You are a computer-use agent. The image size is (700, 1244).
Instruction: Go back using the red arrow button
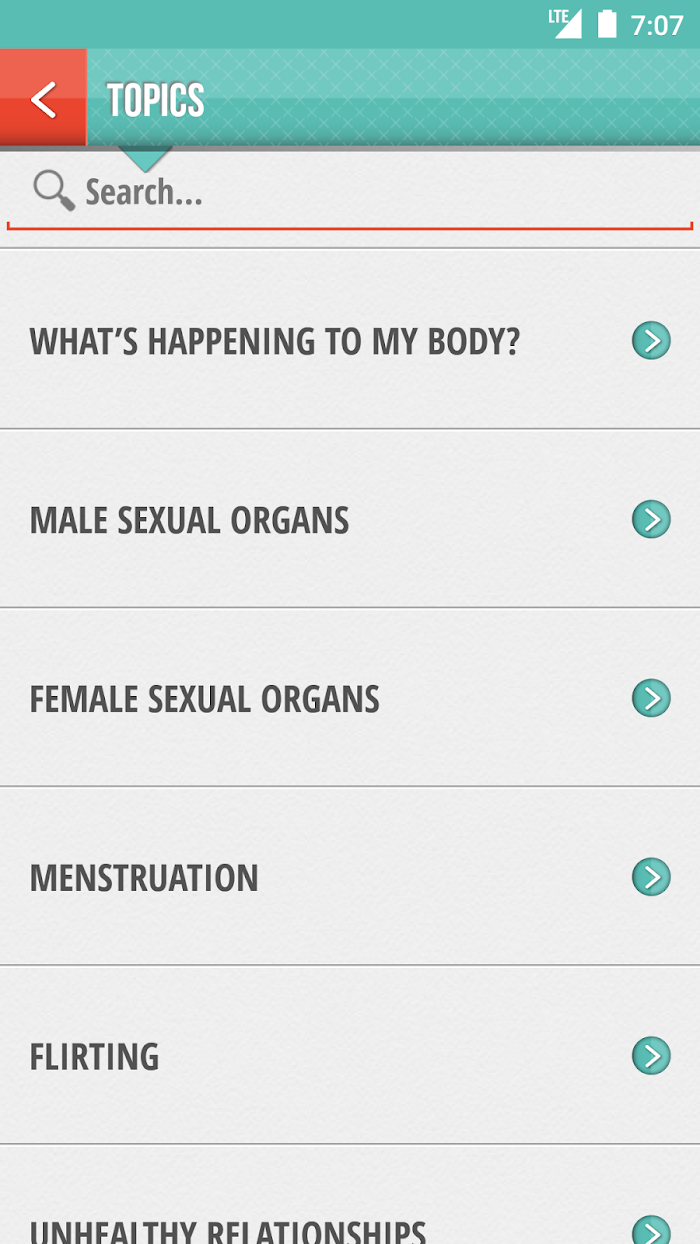tap(43, 99)
